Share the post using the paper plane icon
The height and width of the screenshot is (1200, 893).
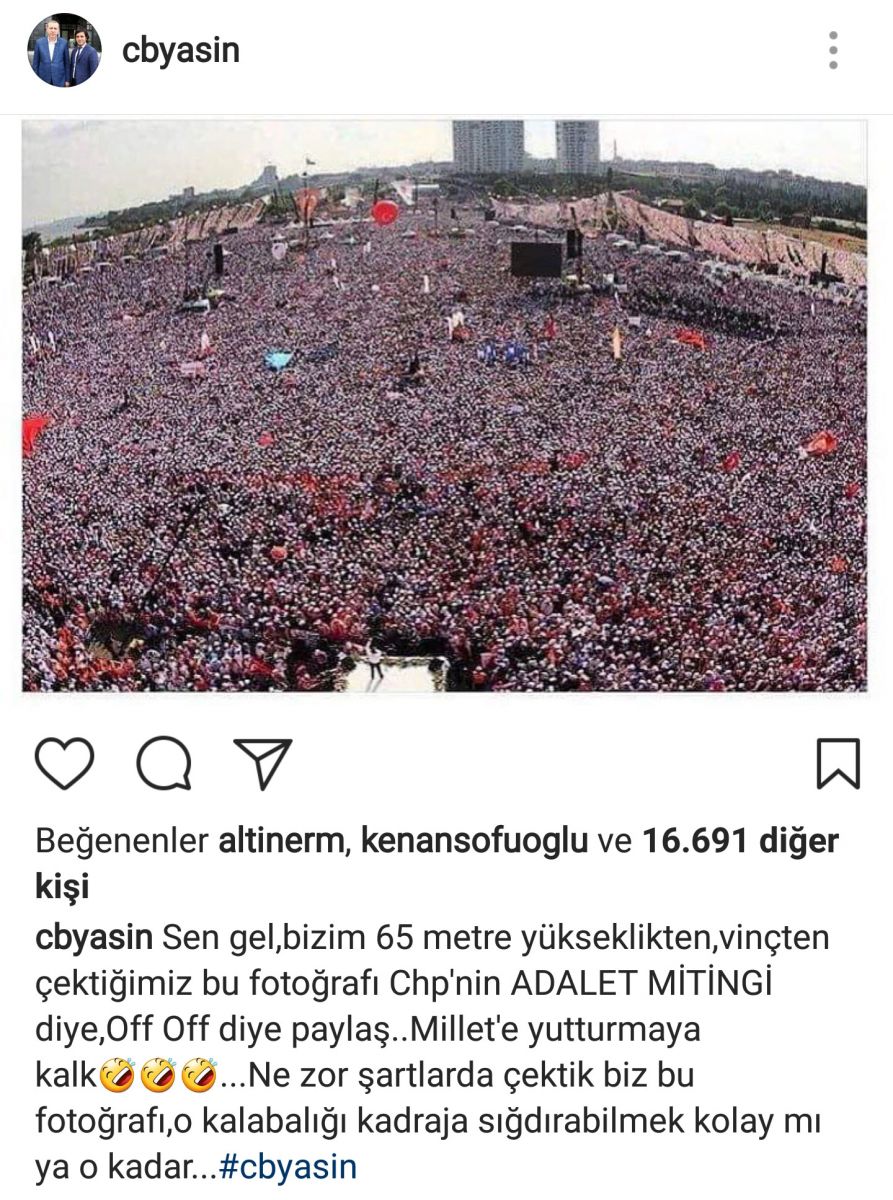pyautogui.click(x=262, y=764)
